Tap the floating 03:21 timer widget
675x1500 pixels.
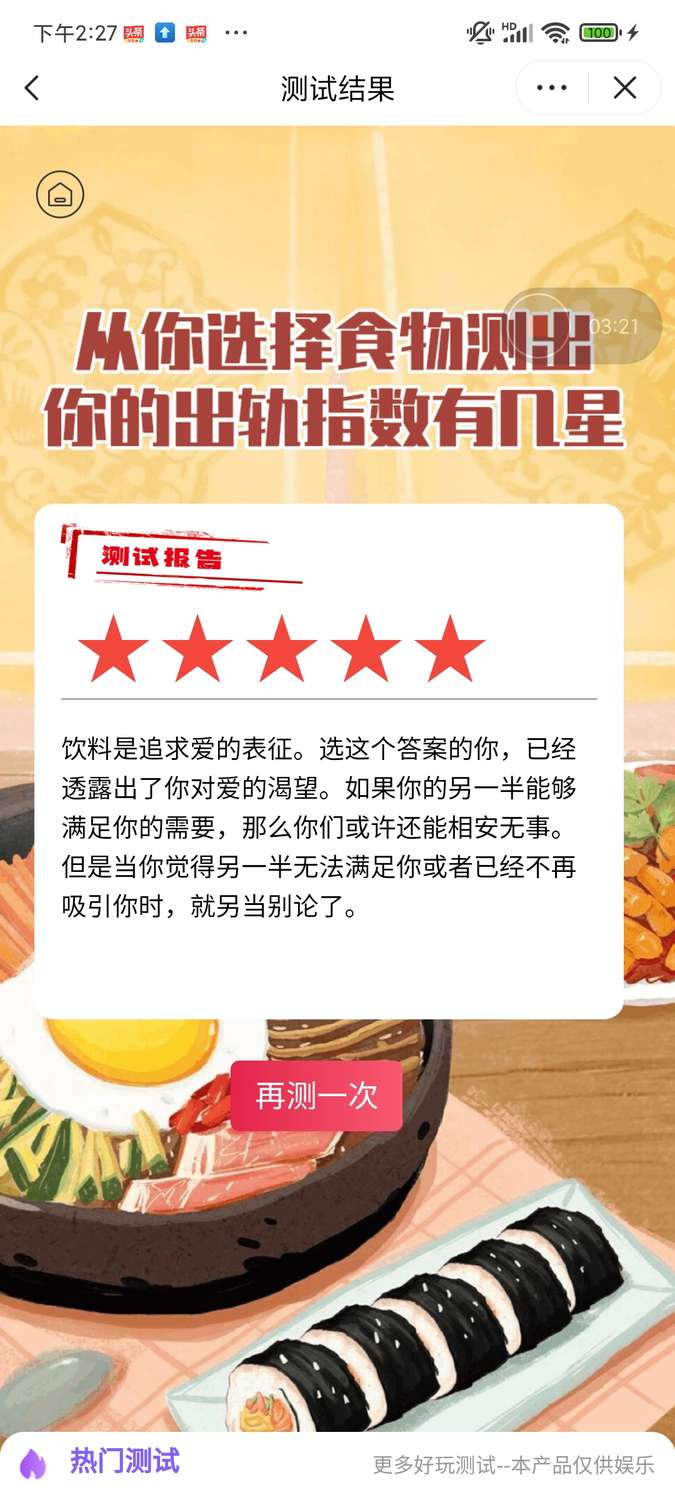[x=583, y=326]
